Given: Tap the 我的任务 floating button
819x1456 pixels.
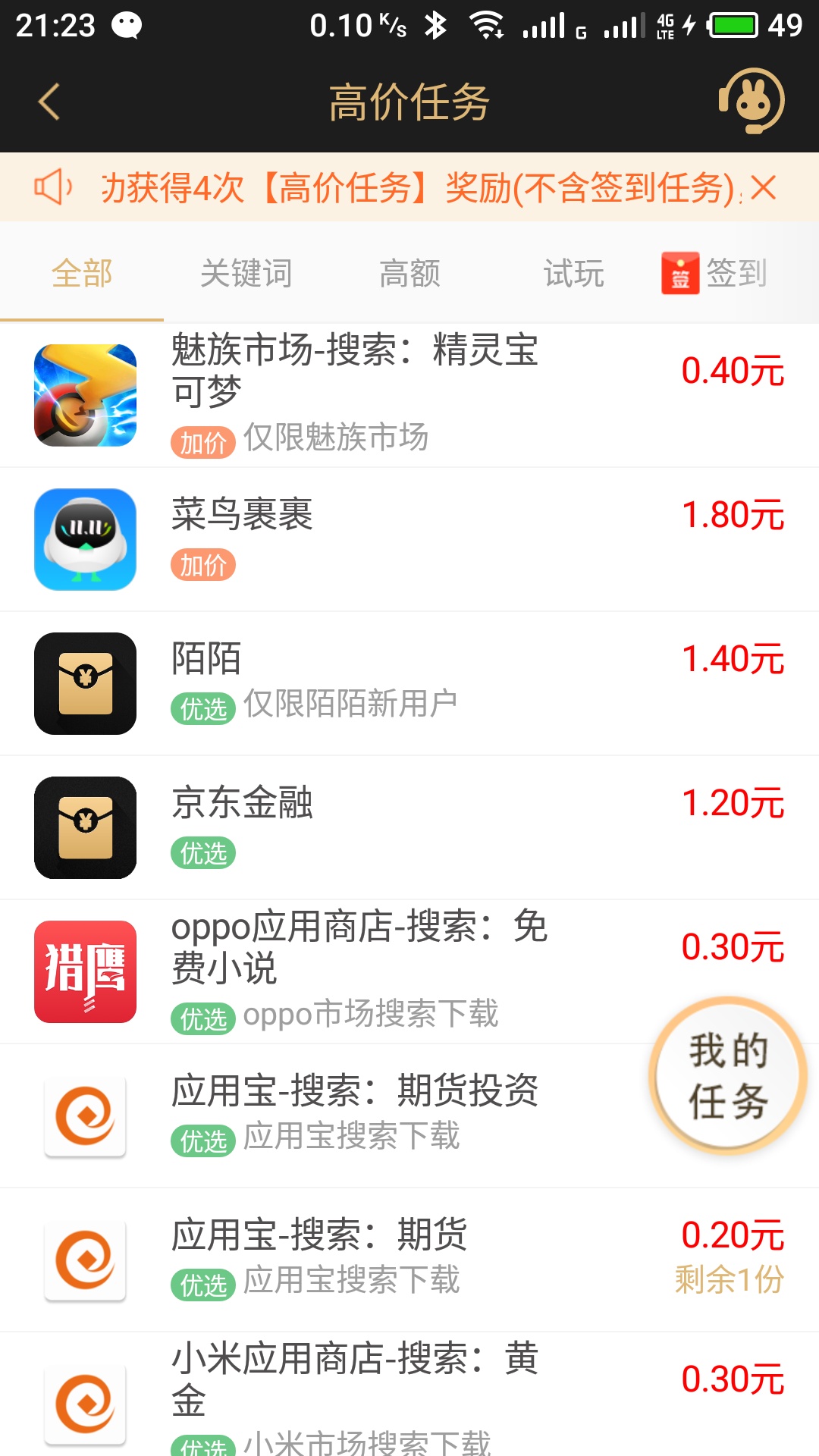Looking at the screenshot, I should click(x=728, y=1075).
